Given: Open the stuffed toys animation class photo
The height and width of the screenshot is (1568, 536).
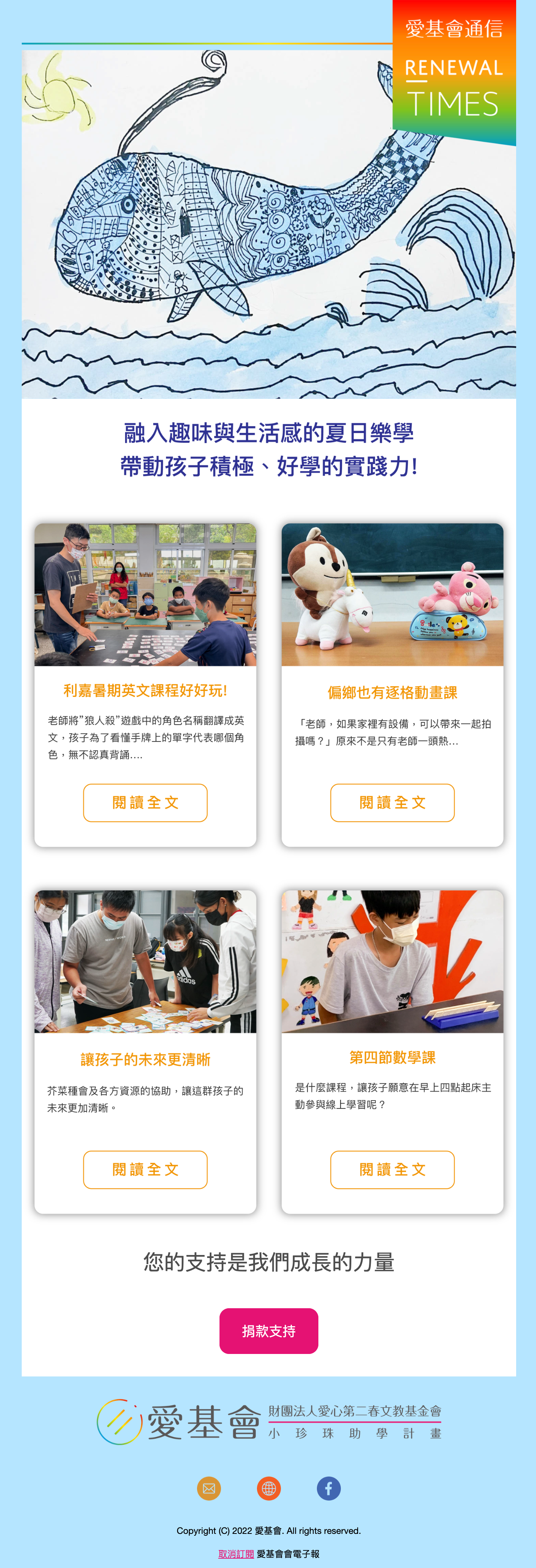Looking at the screenshot, I should click(x=392, y=594).
